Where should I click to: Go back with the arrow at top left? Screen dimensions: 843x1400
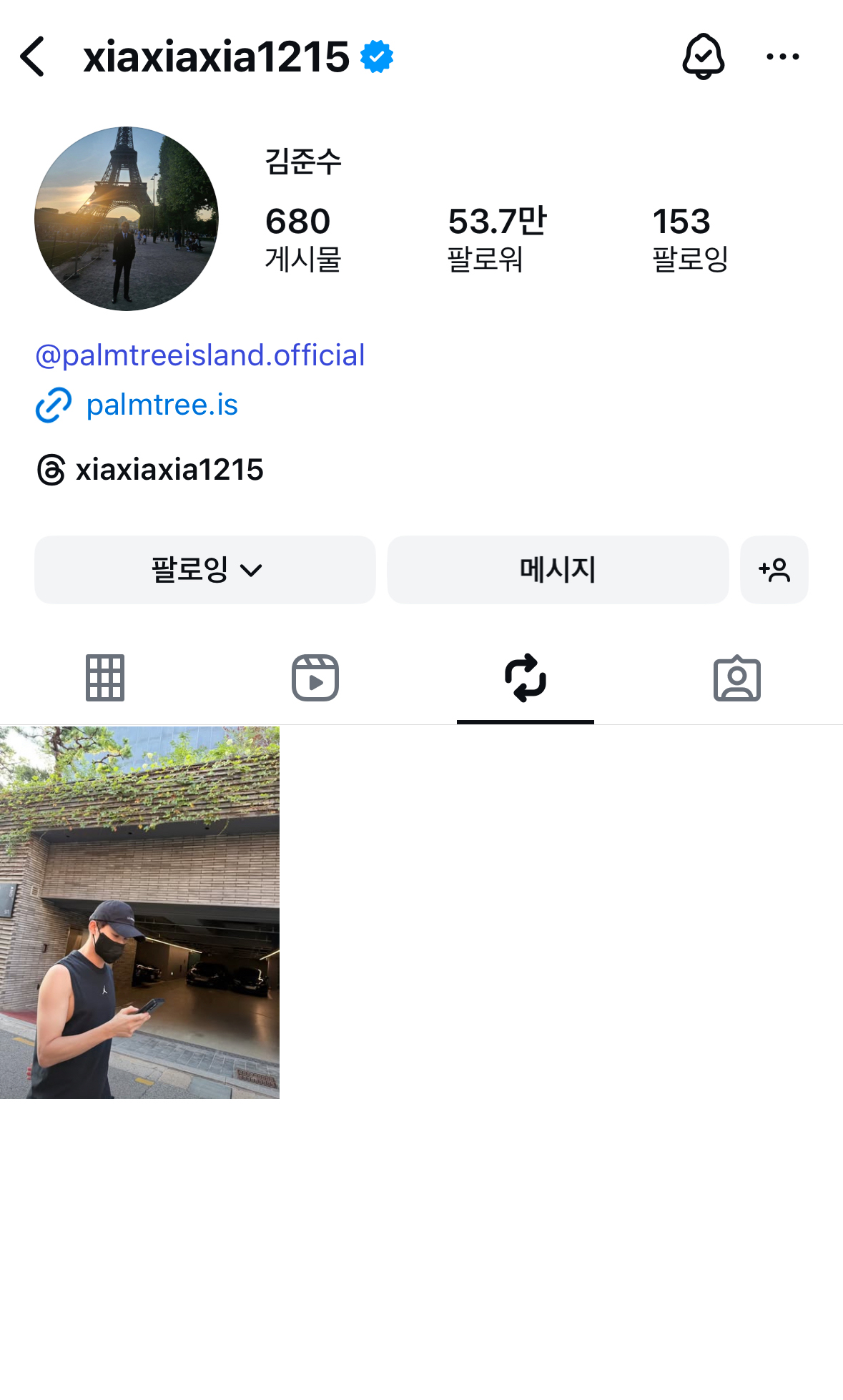click(x=31, y=55)
